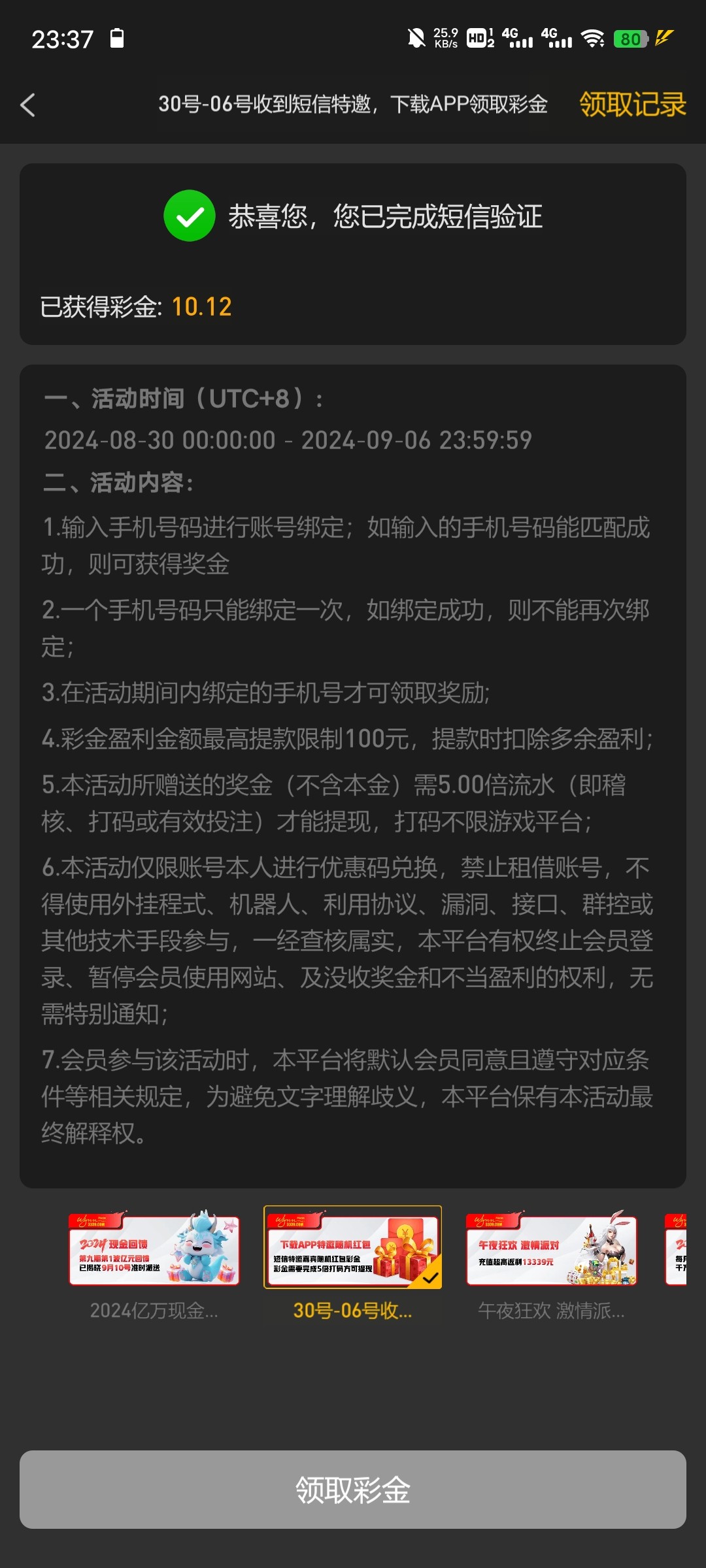Screen dimensions: 706x1568
Task: Open the 午夜狂欢 激情派对 promotion card
Action: click(x=551, y=1265)
